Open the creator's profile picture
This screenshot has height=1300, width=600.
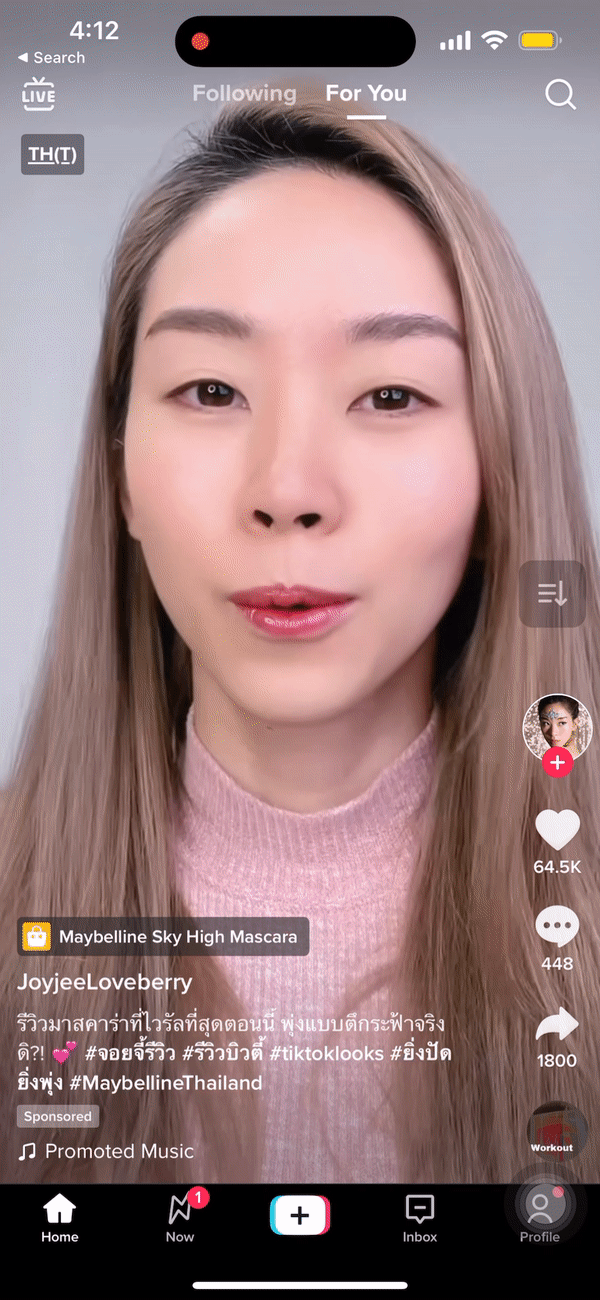(x=557, y=727)
